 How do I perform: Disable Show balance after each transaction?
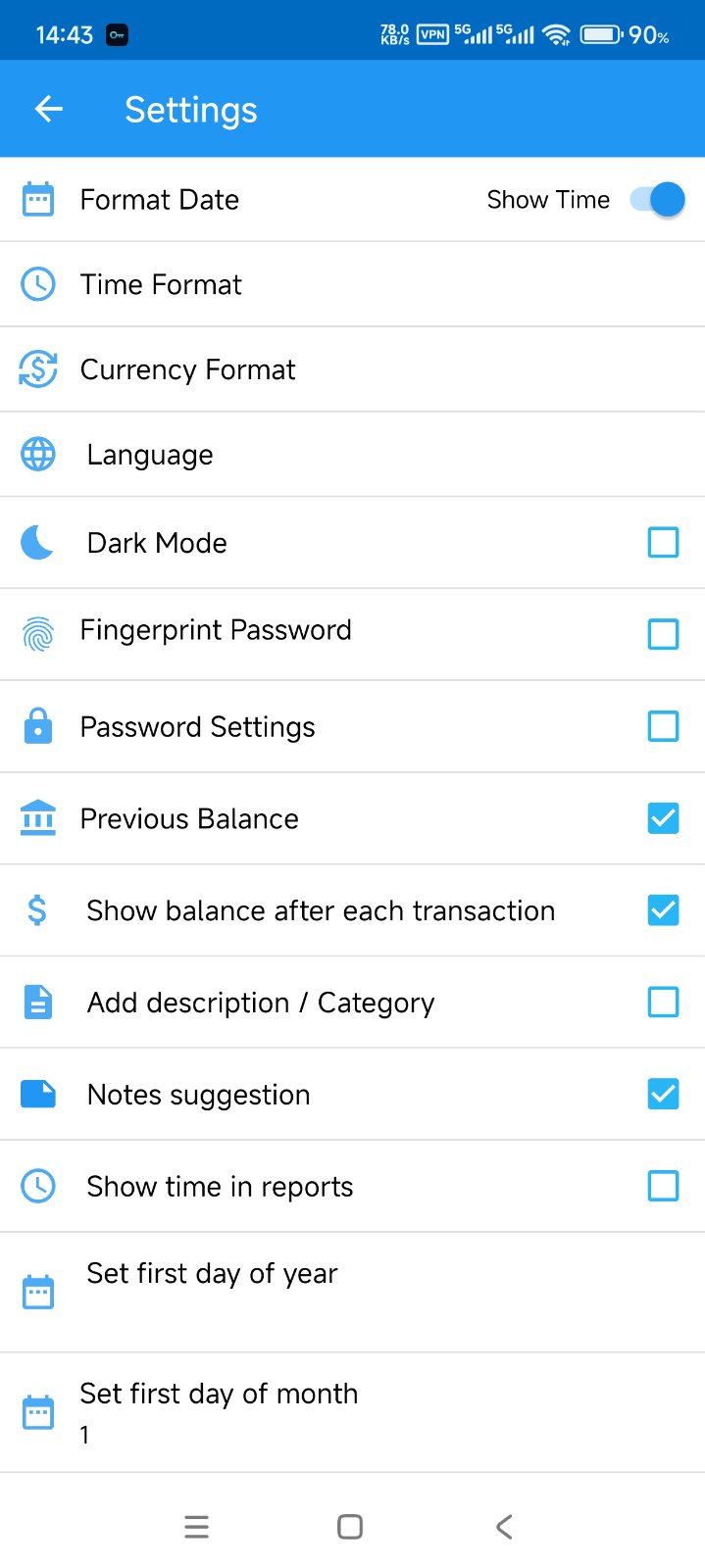(663, 910)
